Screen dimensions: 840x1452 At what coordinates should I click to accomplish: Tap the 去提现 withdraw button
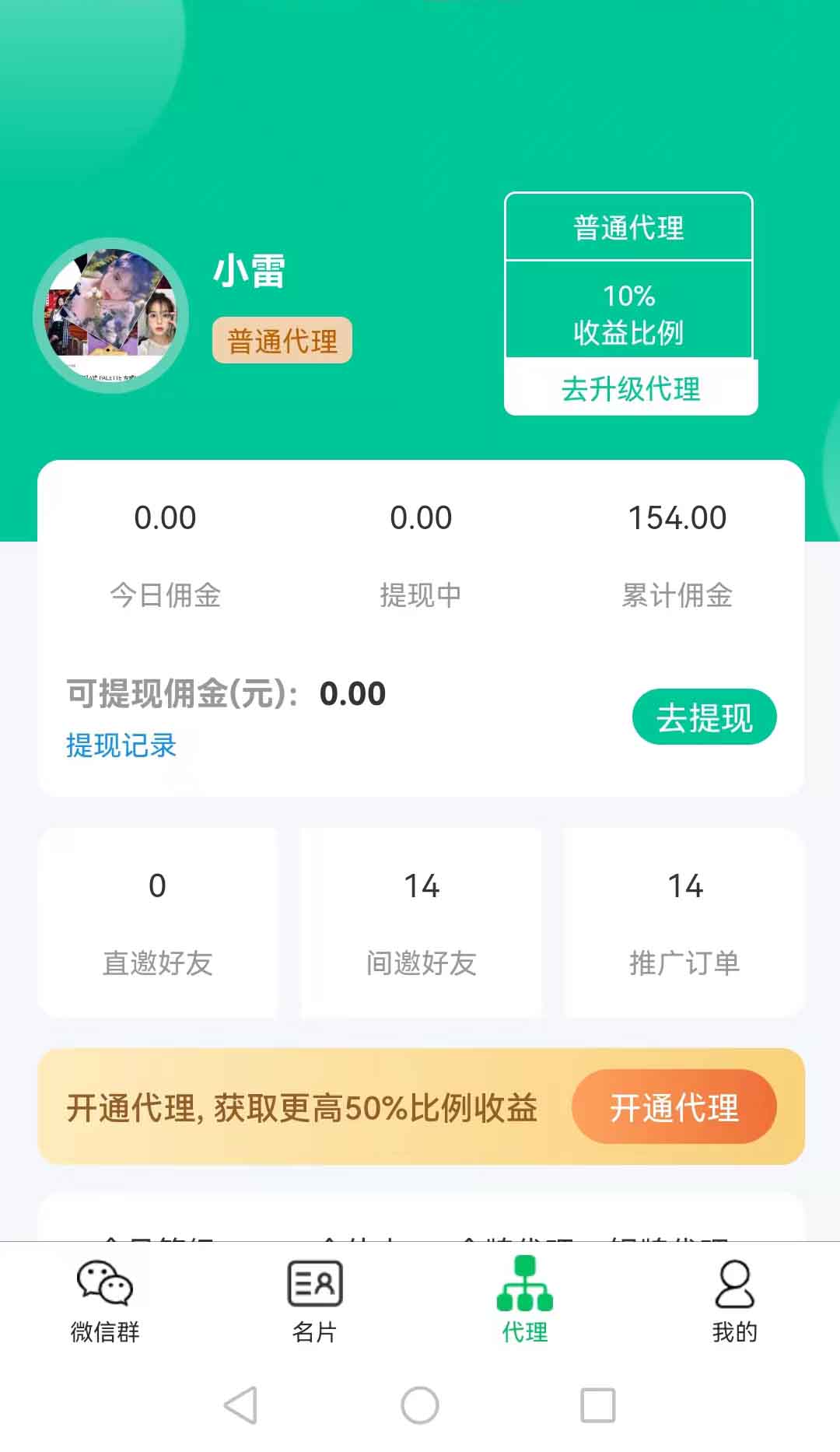[x=704, y=717]
